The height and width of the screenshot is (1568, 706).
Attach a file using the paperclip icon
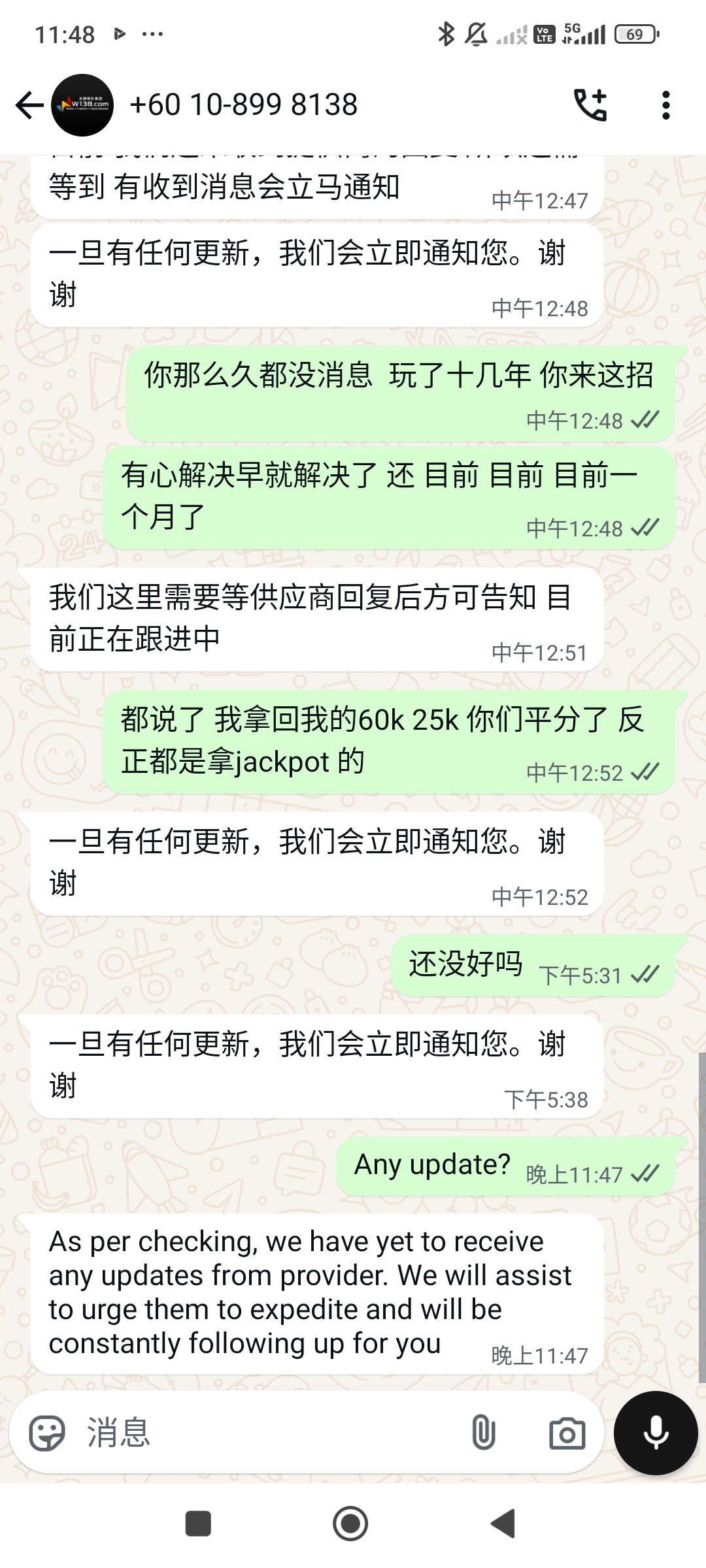click(484, 1431)
